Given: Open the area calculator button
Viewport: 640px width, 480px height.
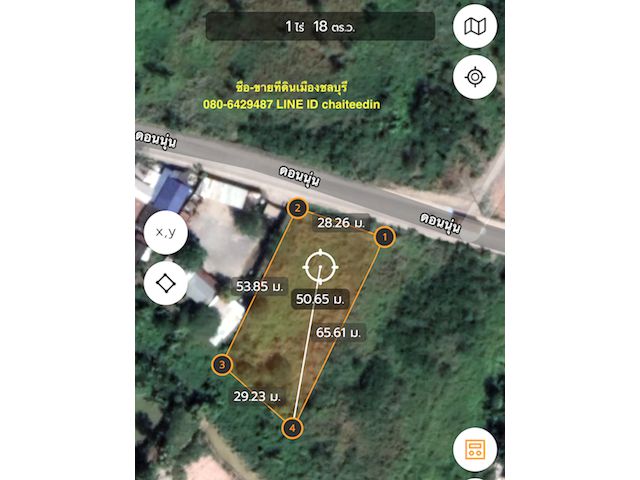Looking at the screenshot, I should pos(475,450).
